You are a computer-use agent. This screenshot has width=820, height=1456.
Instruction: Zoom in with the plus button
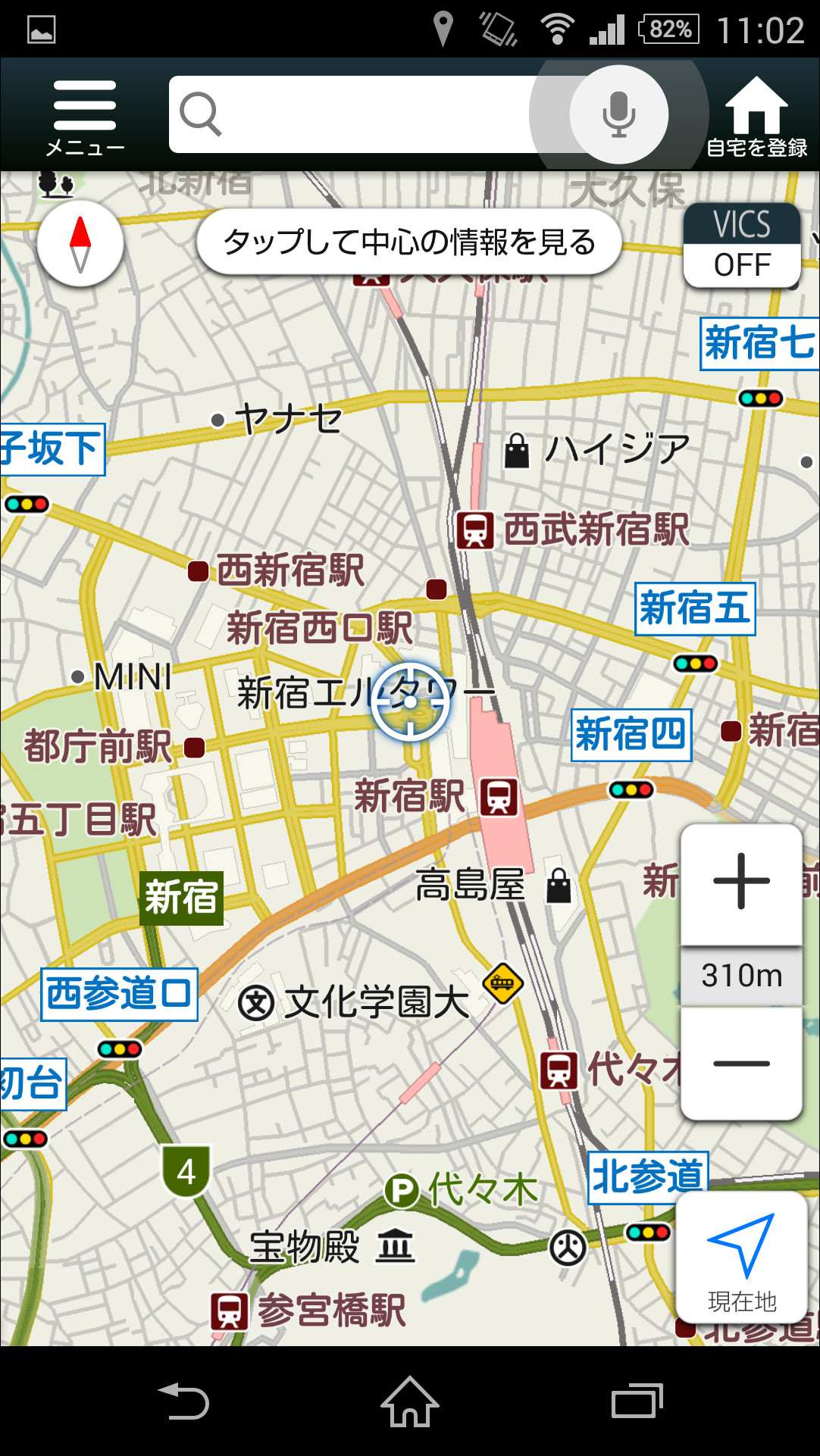pos(741,881)
